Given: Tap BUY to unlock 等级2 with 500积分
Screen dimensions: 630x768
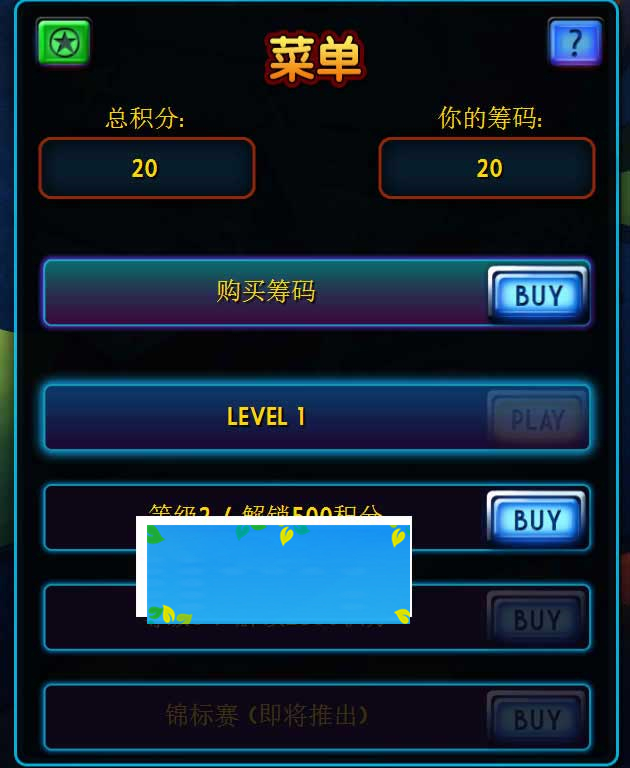Looking at the screenshot, I should tap(538, 519).
